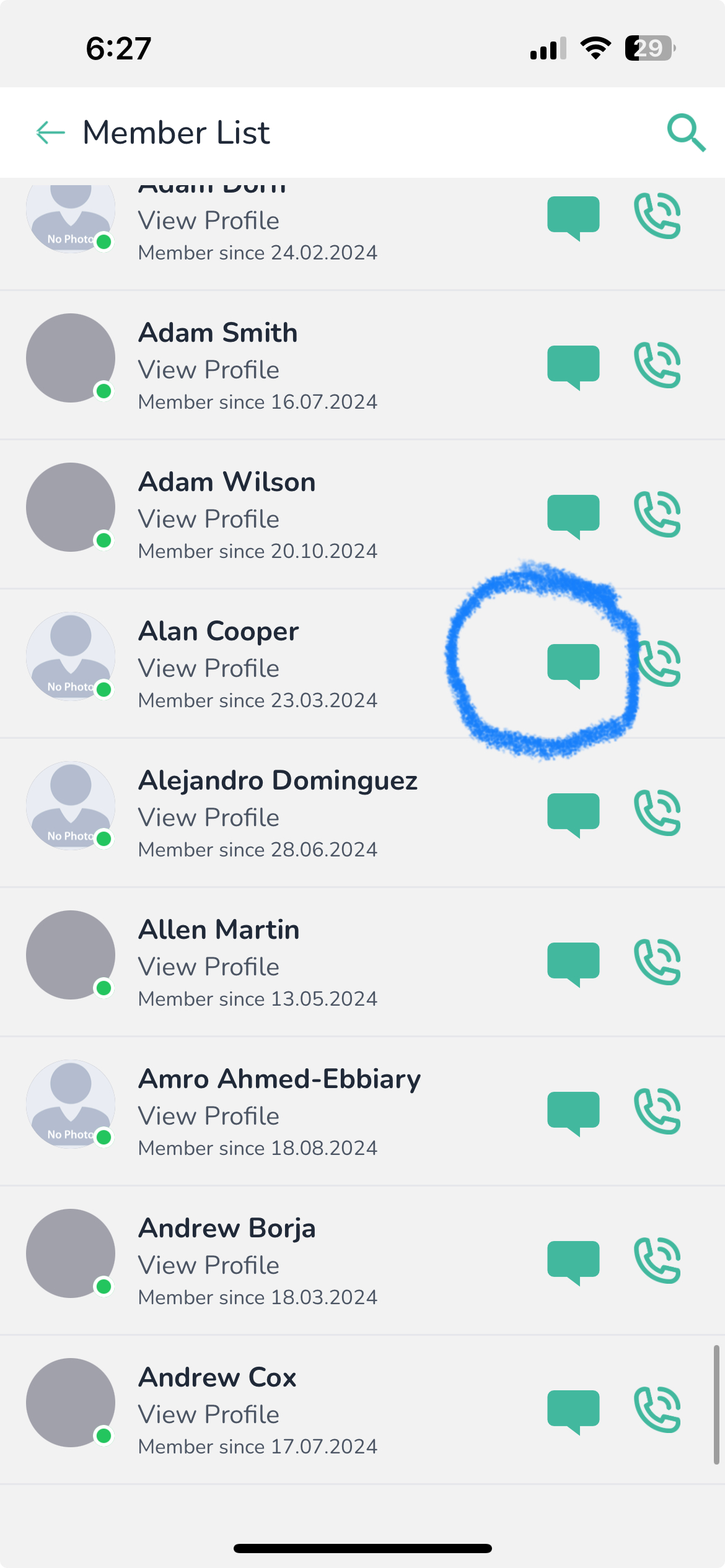Call Alejandro Dominguez
The height and width of the screenshot is (1568, 725).
657,813
